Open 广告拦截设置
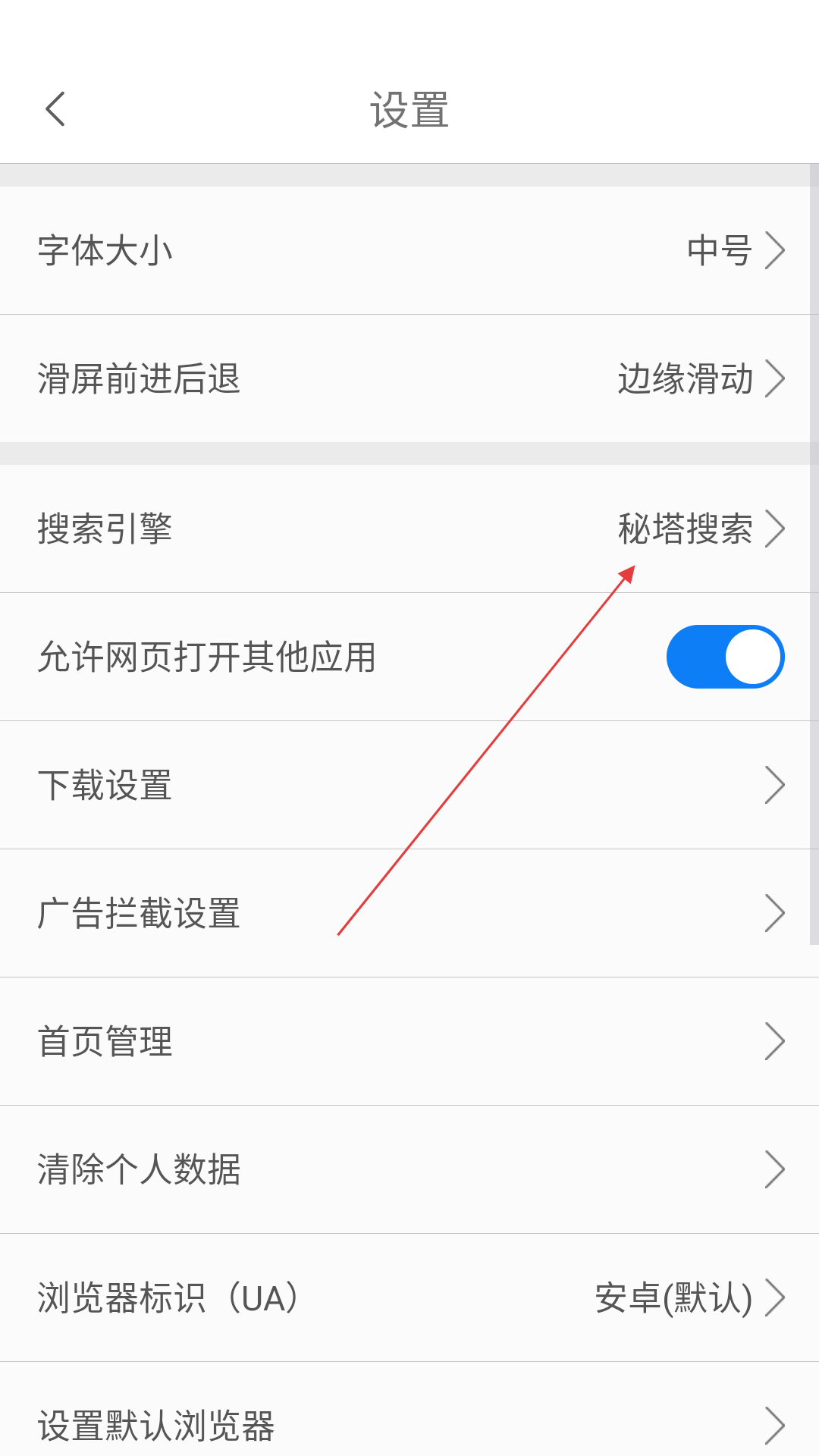Viewport: 819px width, 1456px height. click(409, 913)
